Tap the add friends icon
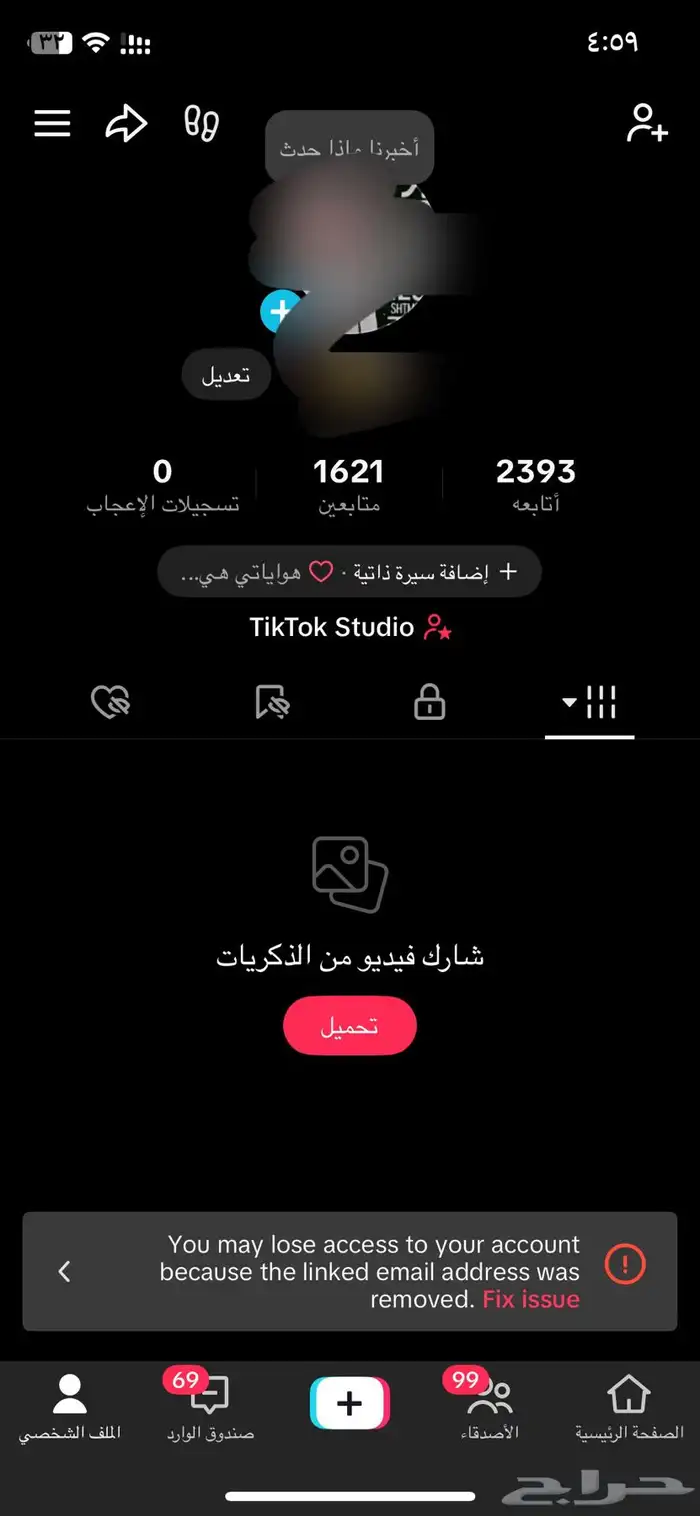 coord(646,123)
